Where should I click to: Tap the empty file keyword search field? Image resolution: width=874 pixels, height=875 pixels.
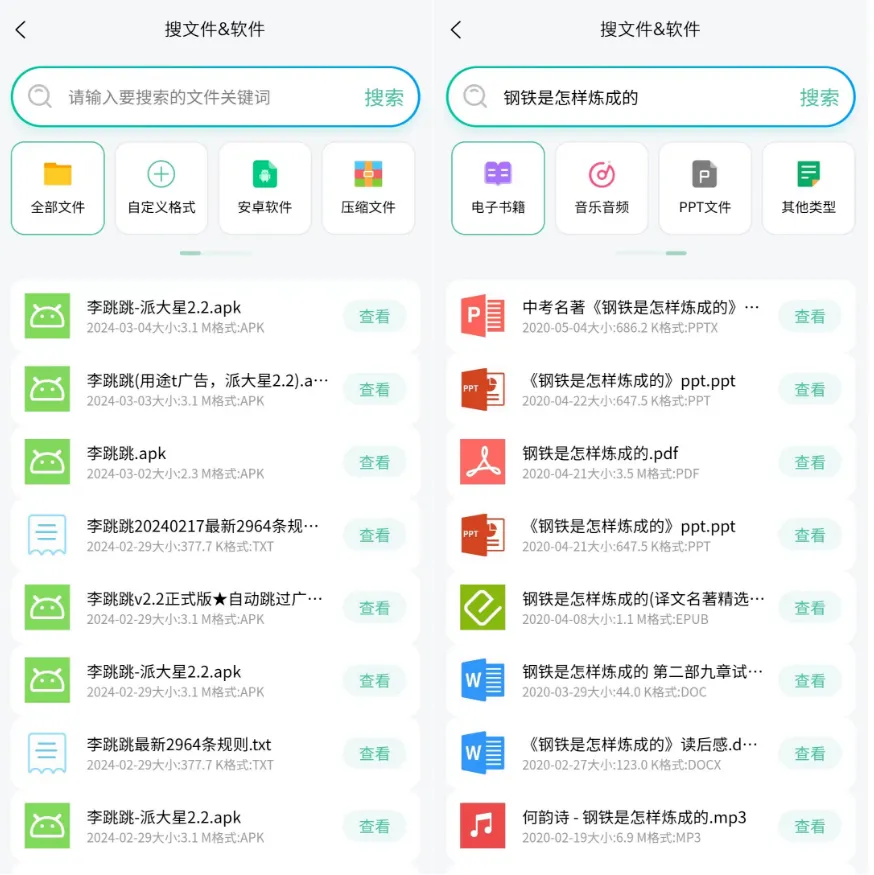point(200,97)
